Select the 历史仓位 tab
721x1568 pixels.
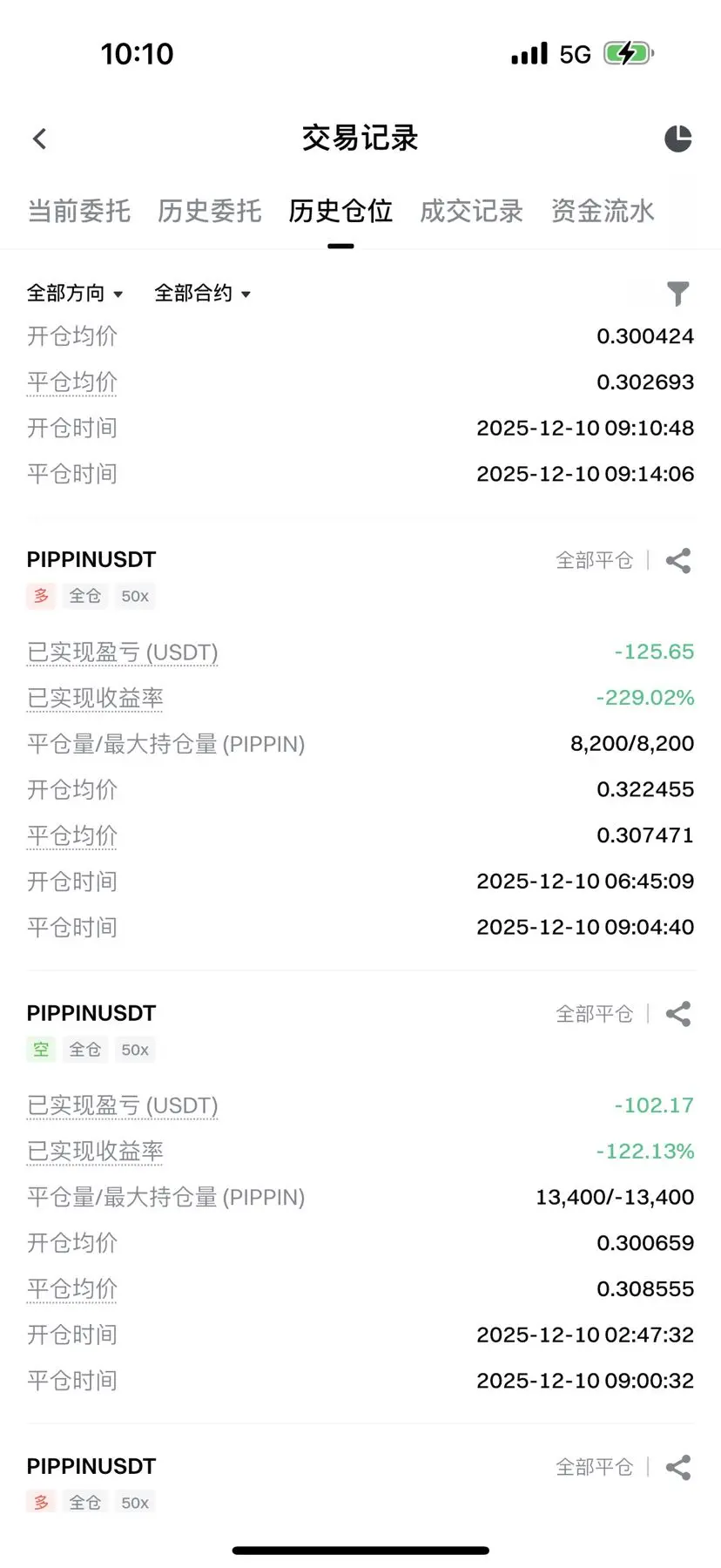[x=340, y=211]
